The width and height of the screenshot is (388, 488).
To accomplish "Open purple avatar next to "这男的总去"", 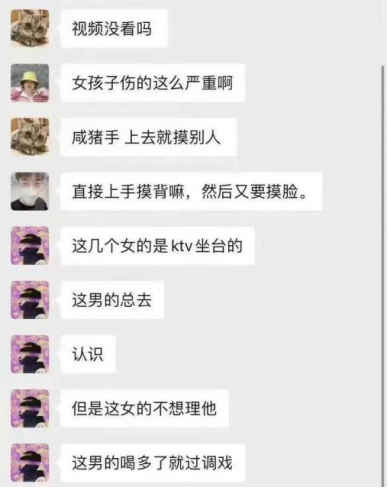I will coord(30,300).
